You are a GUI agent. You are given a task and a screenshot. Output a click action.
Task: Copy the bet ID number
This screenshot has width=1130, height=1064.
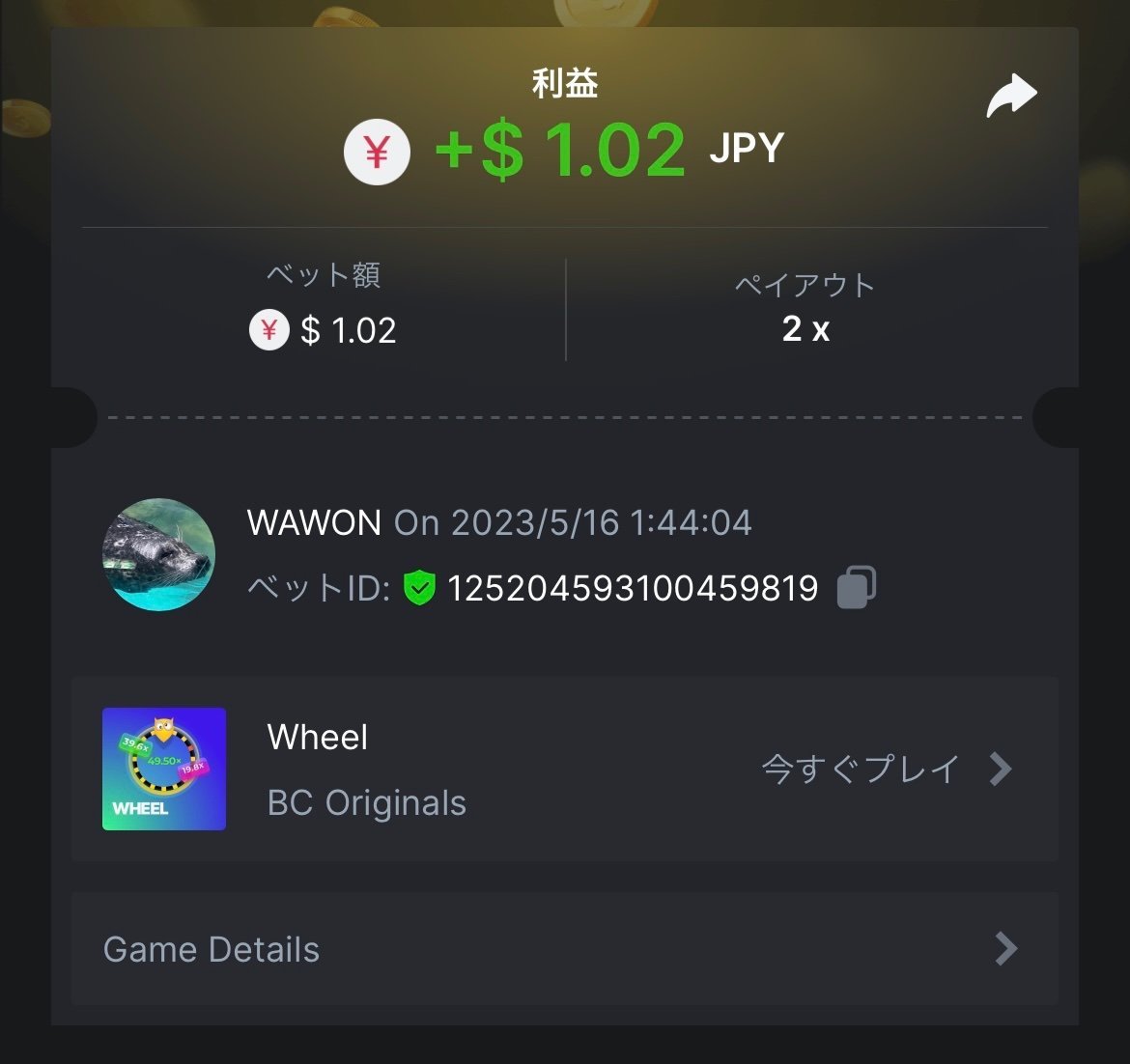click(x=856, y=587)
